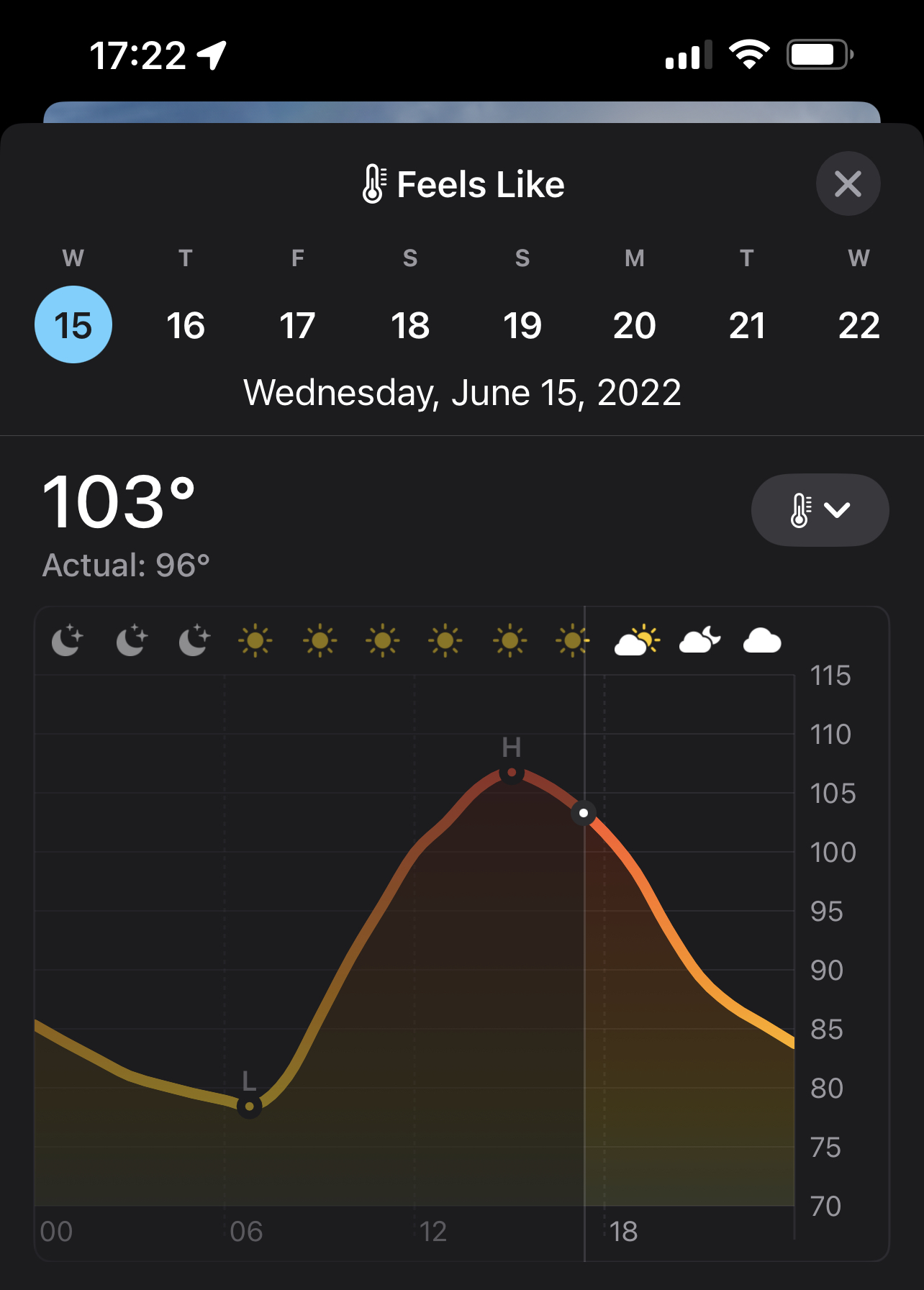Close the Feels Like sheet
Screen dimensions: 924x1290
[848, 183]
